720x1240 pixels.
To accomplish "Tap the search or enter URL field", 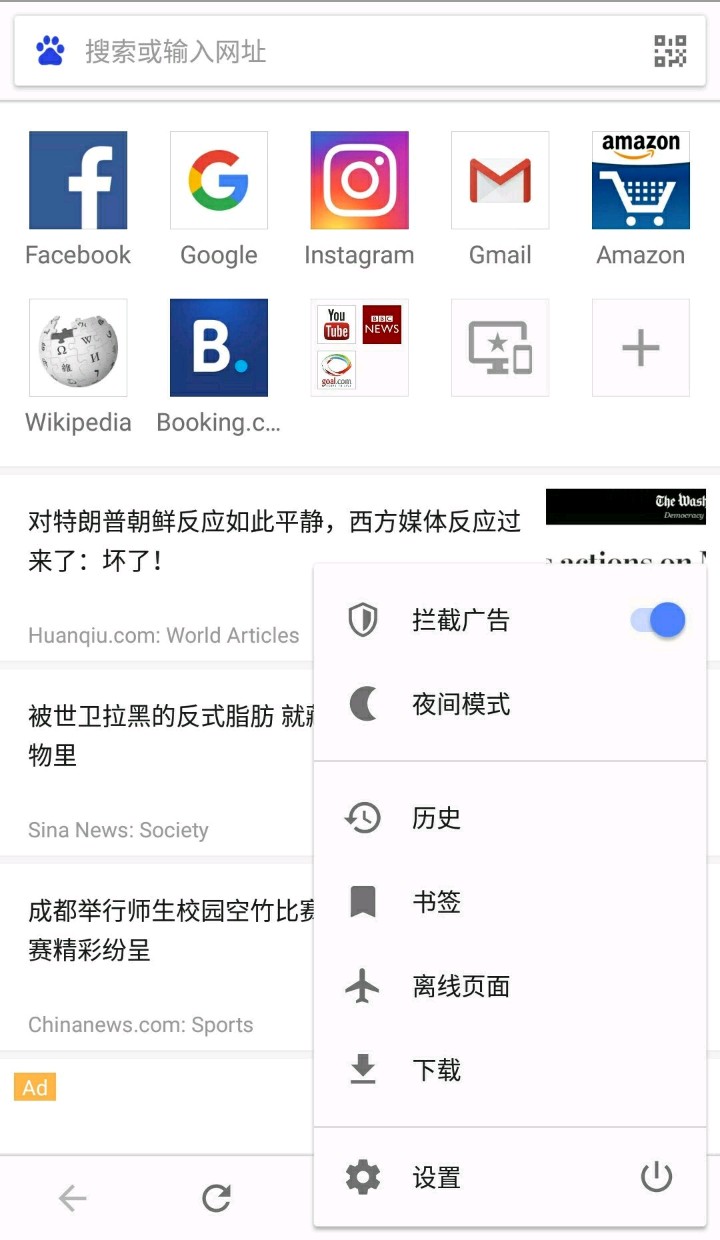I will [340, 51].
